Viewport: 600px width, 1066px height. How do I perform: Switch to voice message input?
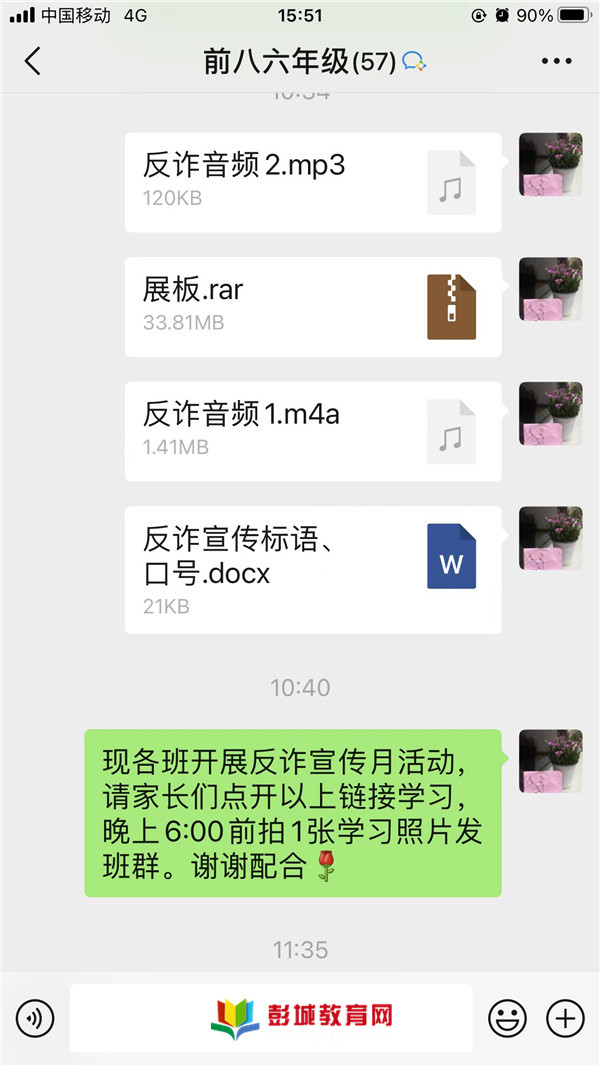pos(35,1018)
